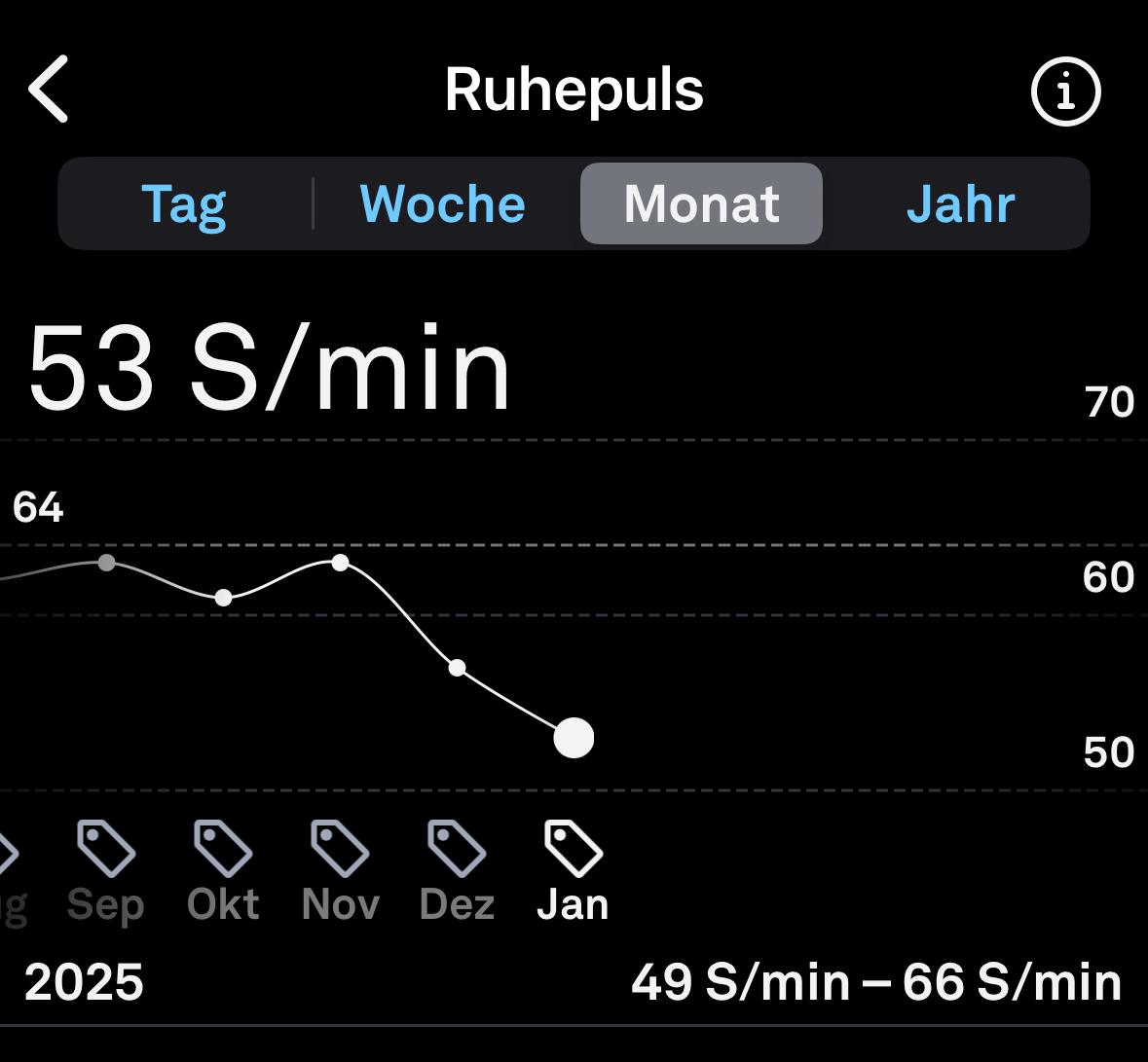Select the Okt data point on the chart

pos(223,597)
